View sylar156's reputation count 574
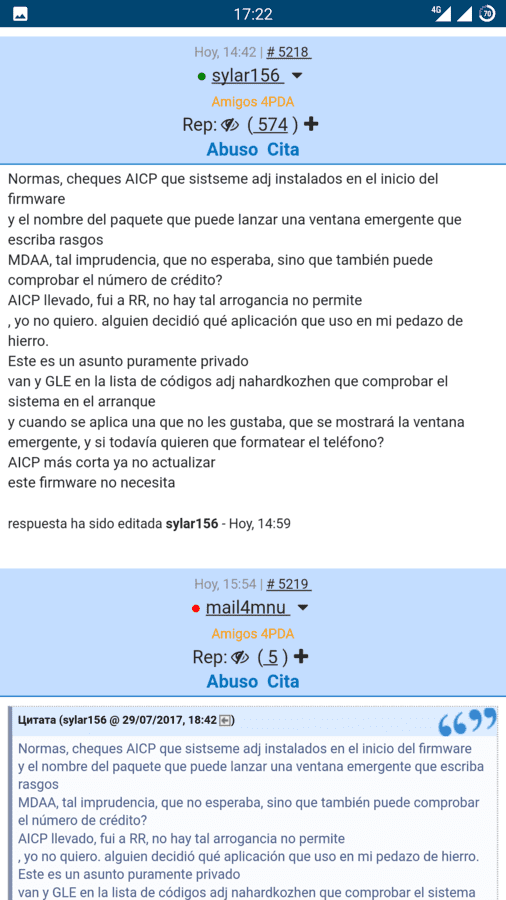Viewport: 506px width, 900px height. coord(273,124)
